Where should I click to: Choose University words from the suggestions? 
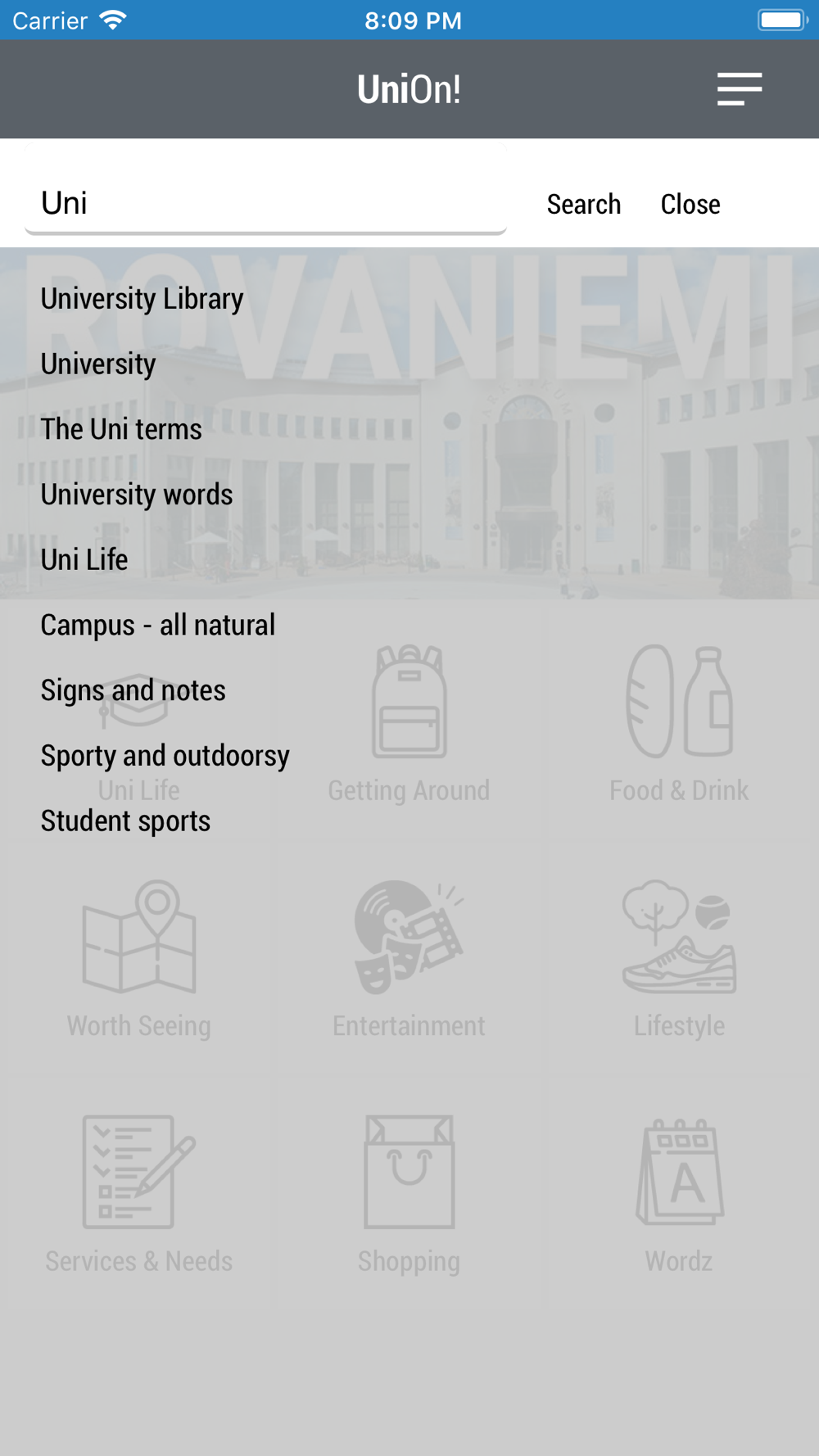pyautogui.click(x=137, y=495)
